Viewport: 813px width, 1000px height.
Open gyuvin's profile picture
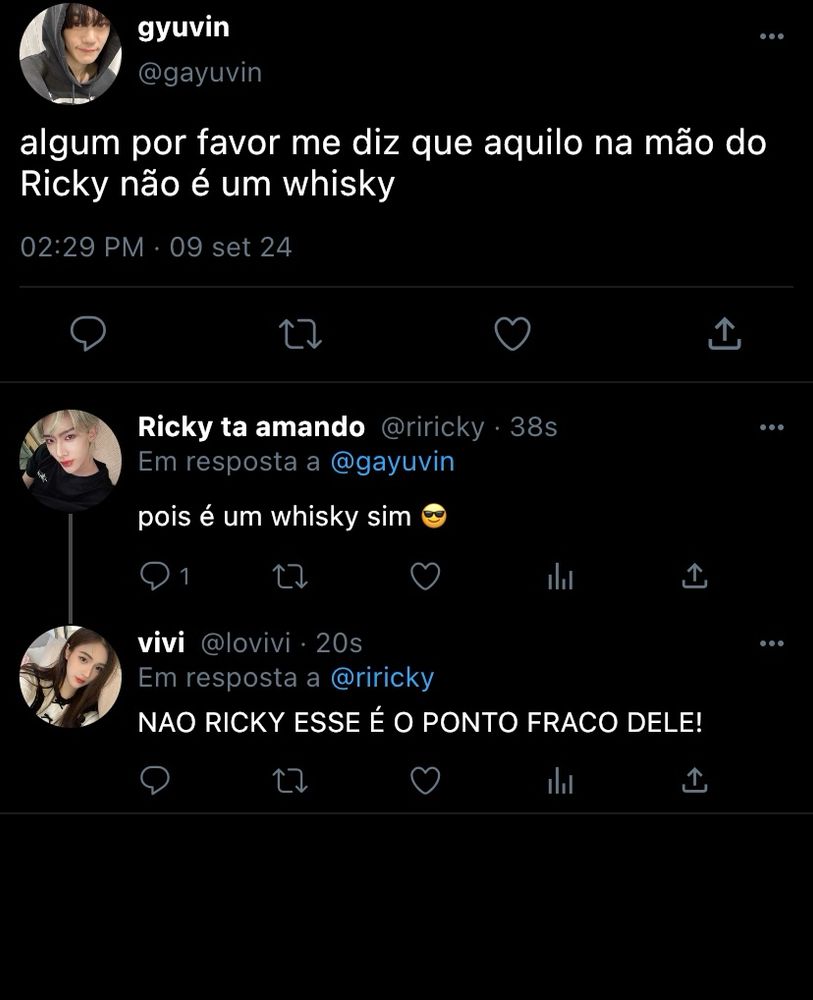70,53
